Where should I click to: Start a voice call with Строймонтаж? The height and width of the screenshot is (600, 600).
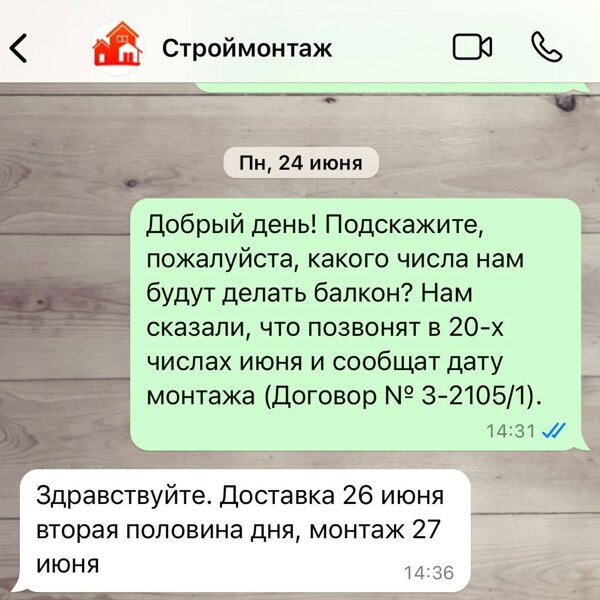click(x=547, y=47)
